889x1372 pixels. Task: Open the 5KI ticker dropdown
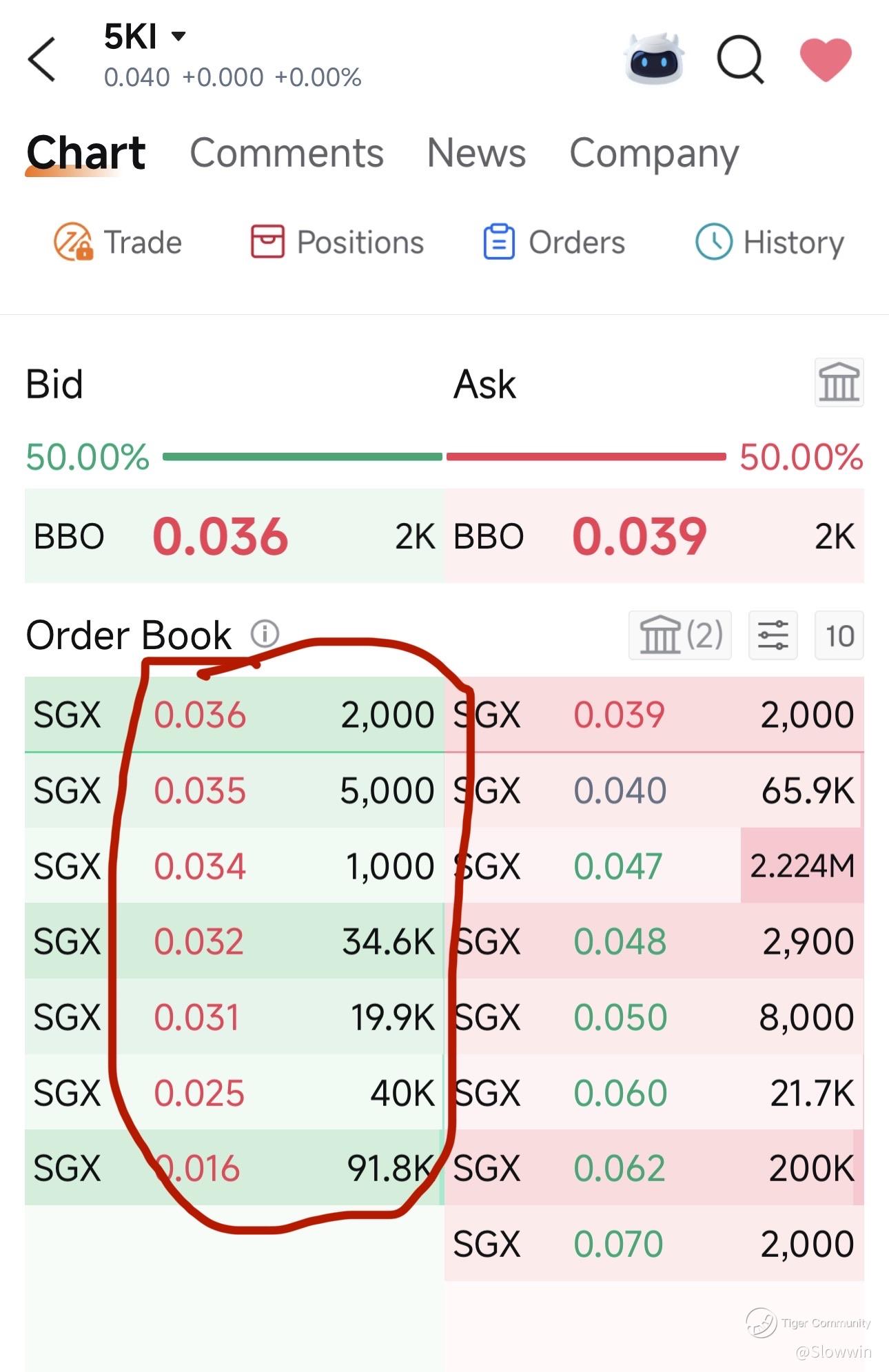pyautogui.click(x=145, y=37)
